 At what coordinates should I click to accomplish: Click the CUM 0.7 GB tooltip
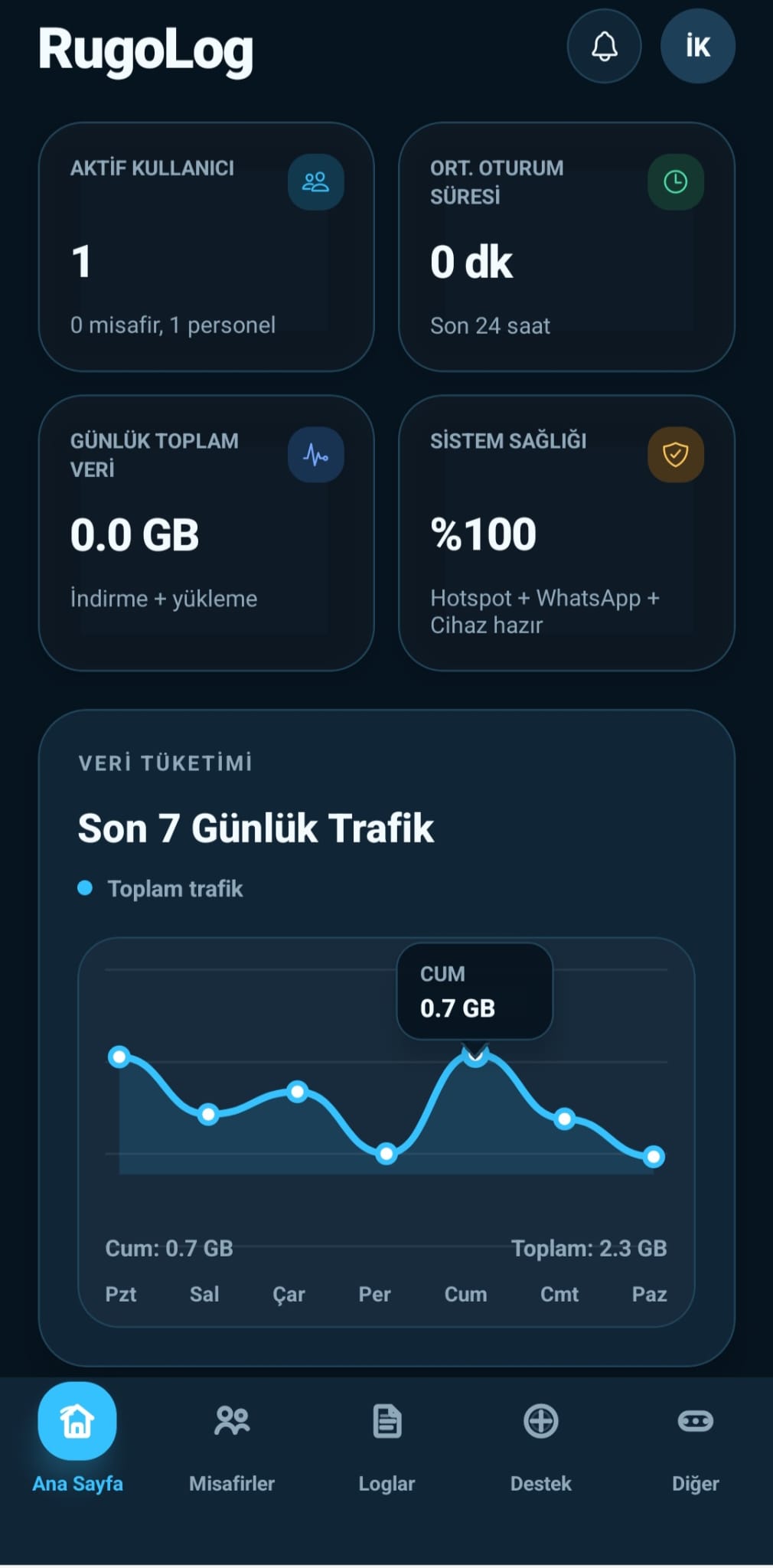tap(474, 991)
